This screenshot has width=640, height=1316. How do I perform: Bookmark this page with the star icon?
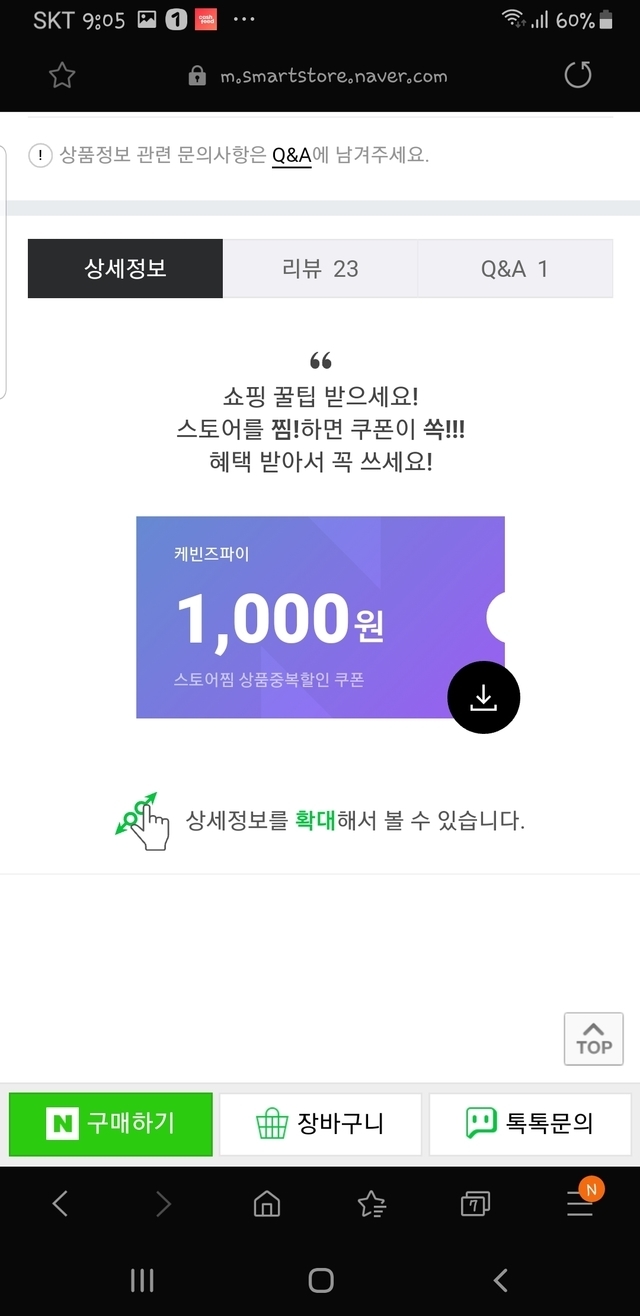click(x=62, y=76)
